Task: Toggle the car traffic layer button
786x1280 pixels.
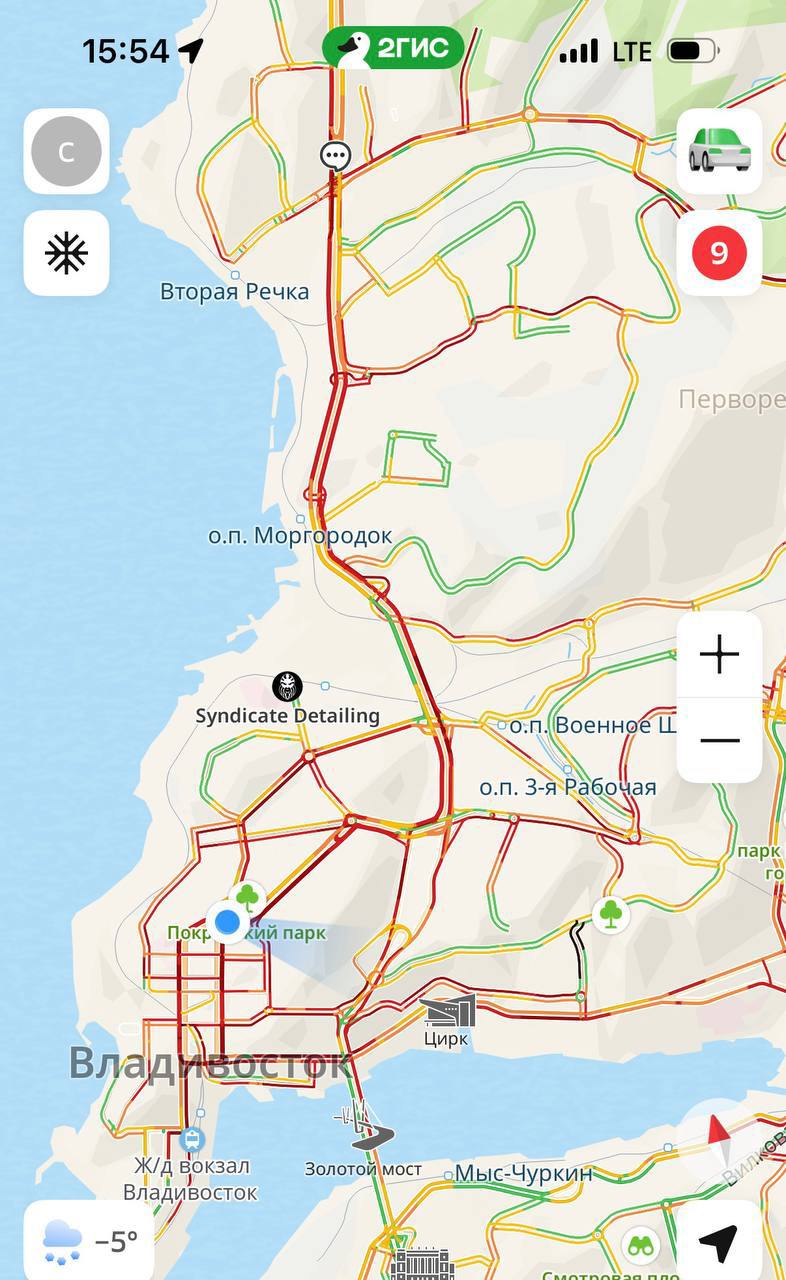Action: [719, 152]
